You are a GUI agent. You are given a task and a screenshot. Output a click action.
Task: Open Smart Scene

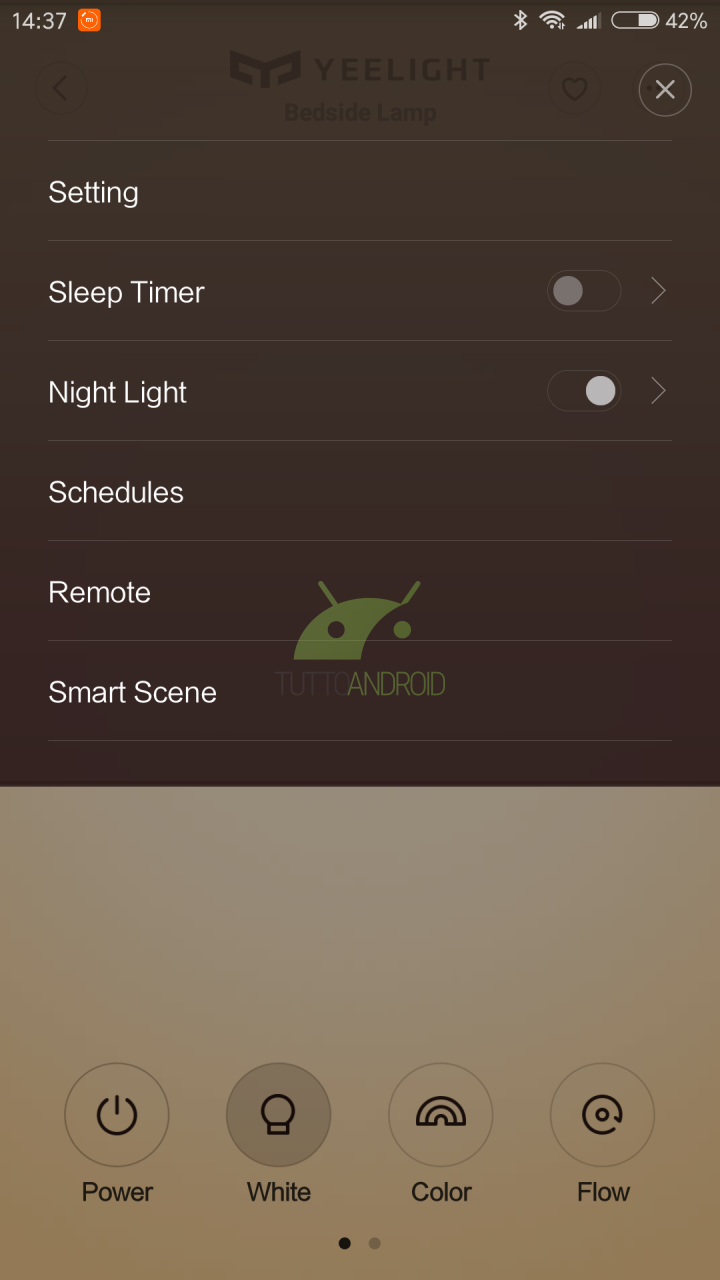pyautogui.click(x=360, y=692)
